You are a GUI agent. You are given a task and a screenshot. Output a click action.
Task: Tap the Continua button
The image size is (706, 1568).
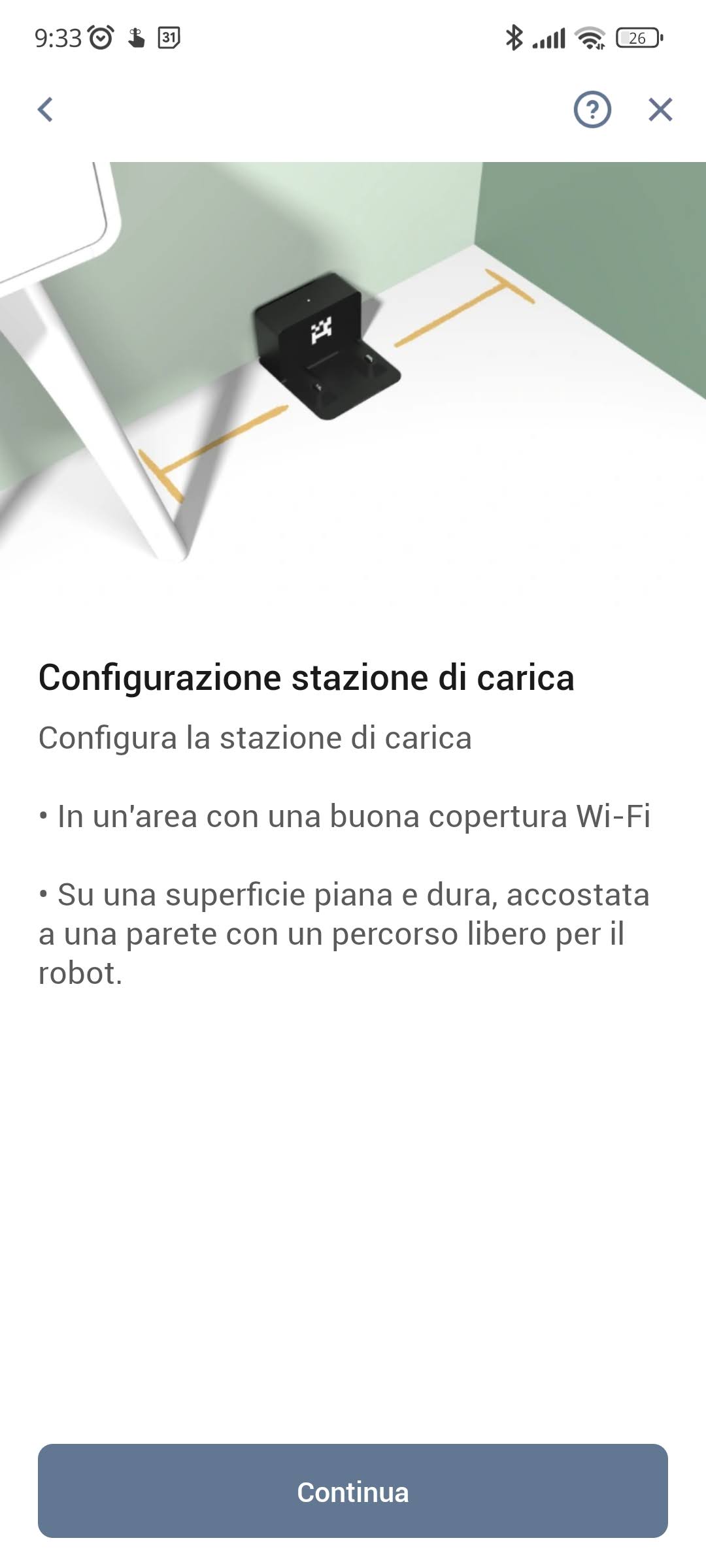(353, 1492)
